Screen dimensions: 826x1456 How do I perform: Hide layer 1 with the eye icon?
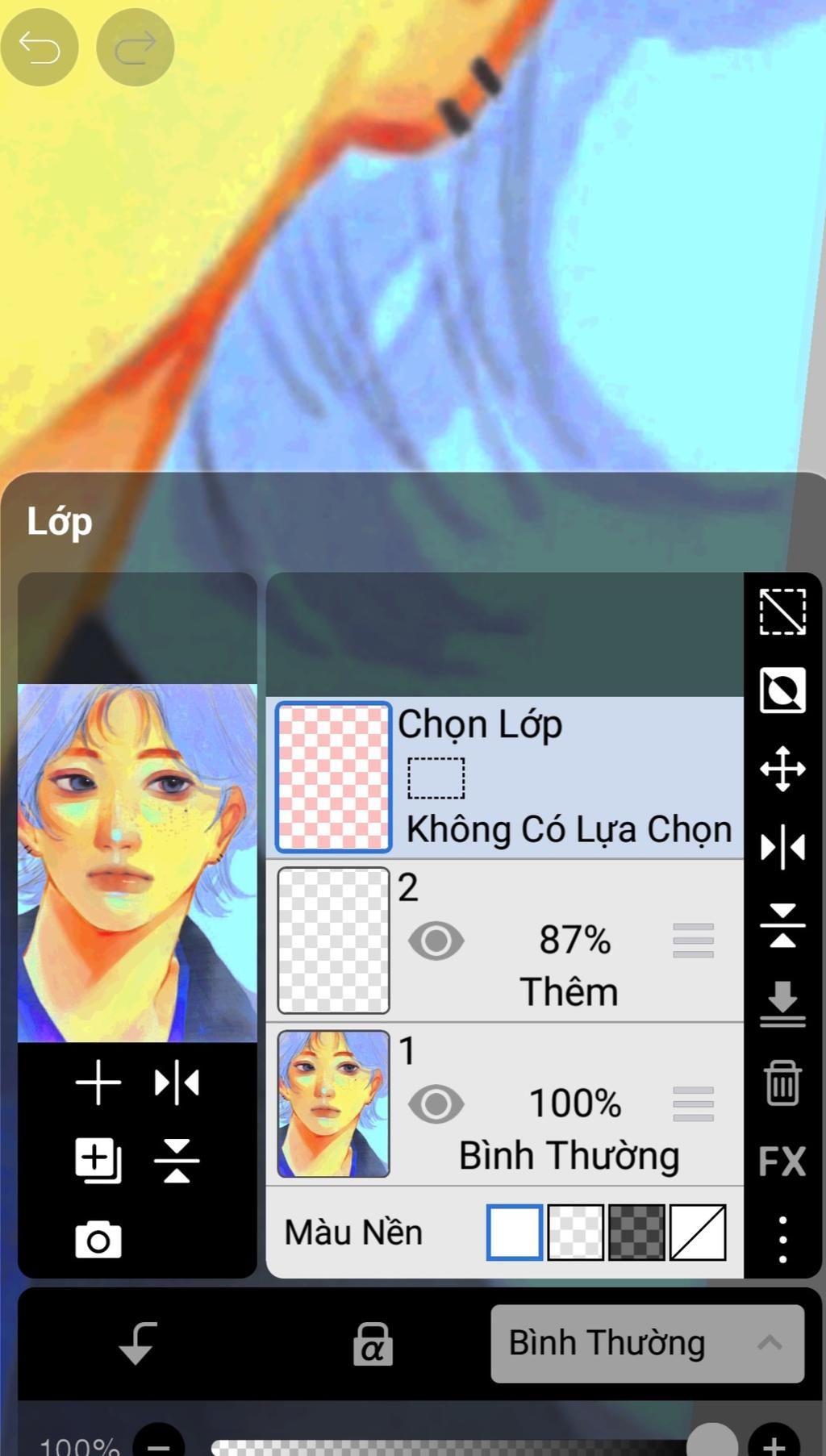pos(436,1104)
